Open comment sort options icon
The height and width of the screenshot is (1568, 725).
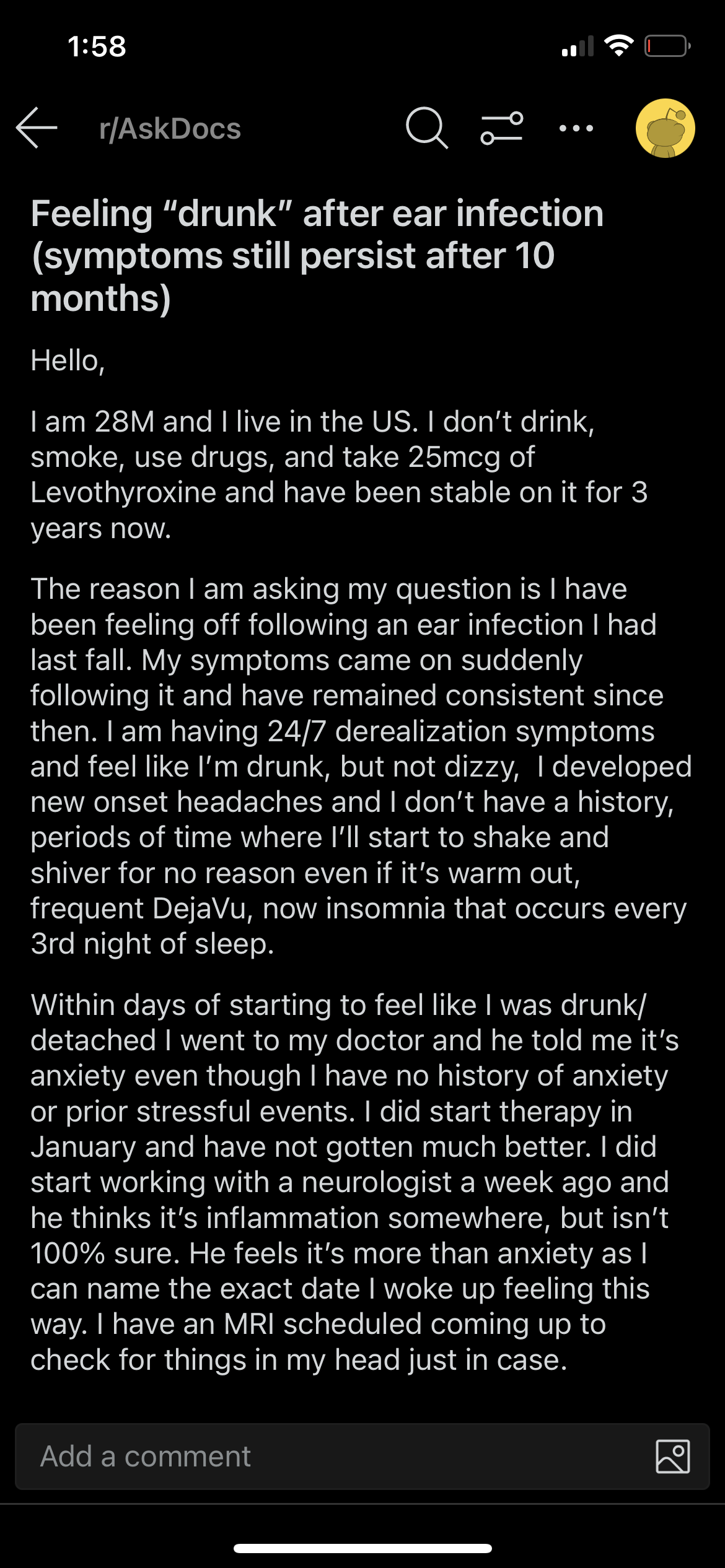[502, 128]
